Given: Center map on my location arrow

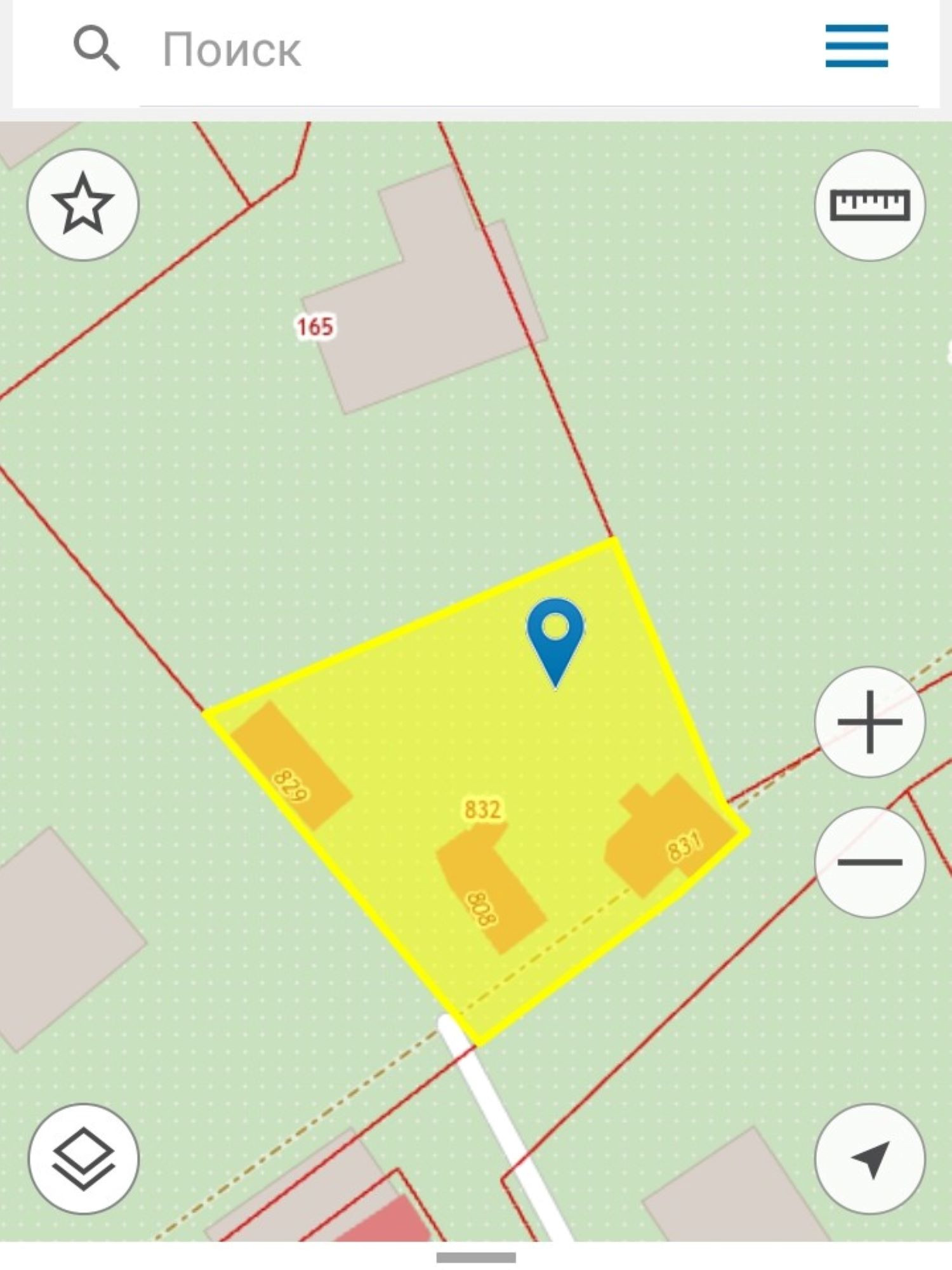Looking at the screenshot, I should pyautogui.click(x=870, y=1159).
